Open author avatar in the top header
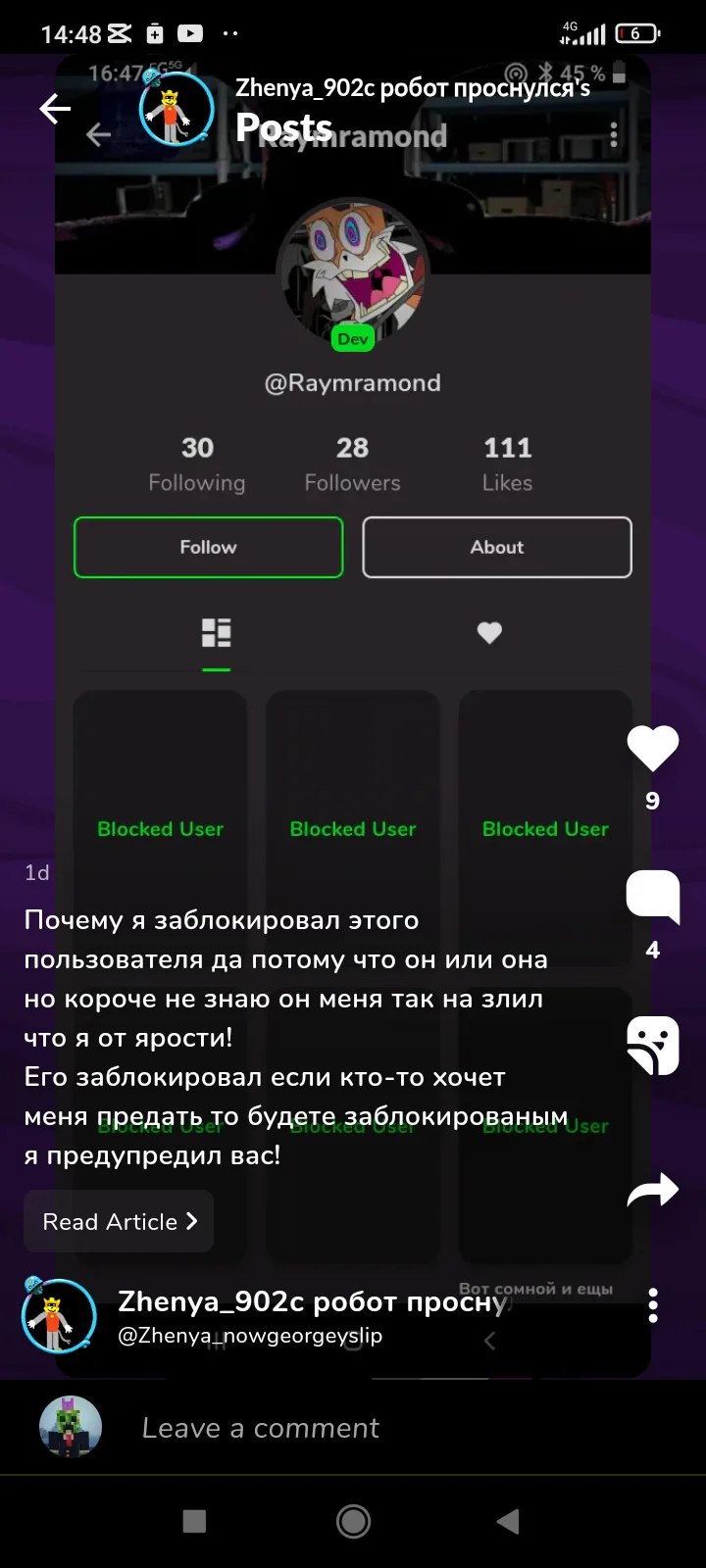This screenshot has width=706, height=1568. point(176,109)
